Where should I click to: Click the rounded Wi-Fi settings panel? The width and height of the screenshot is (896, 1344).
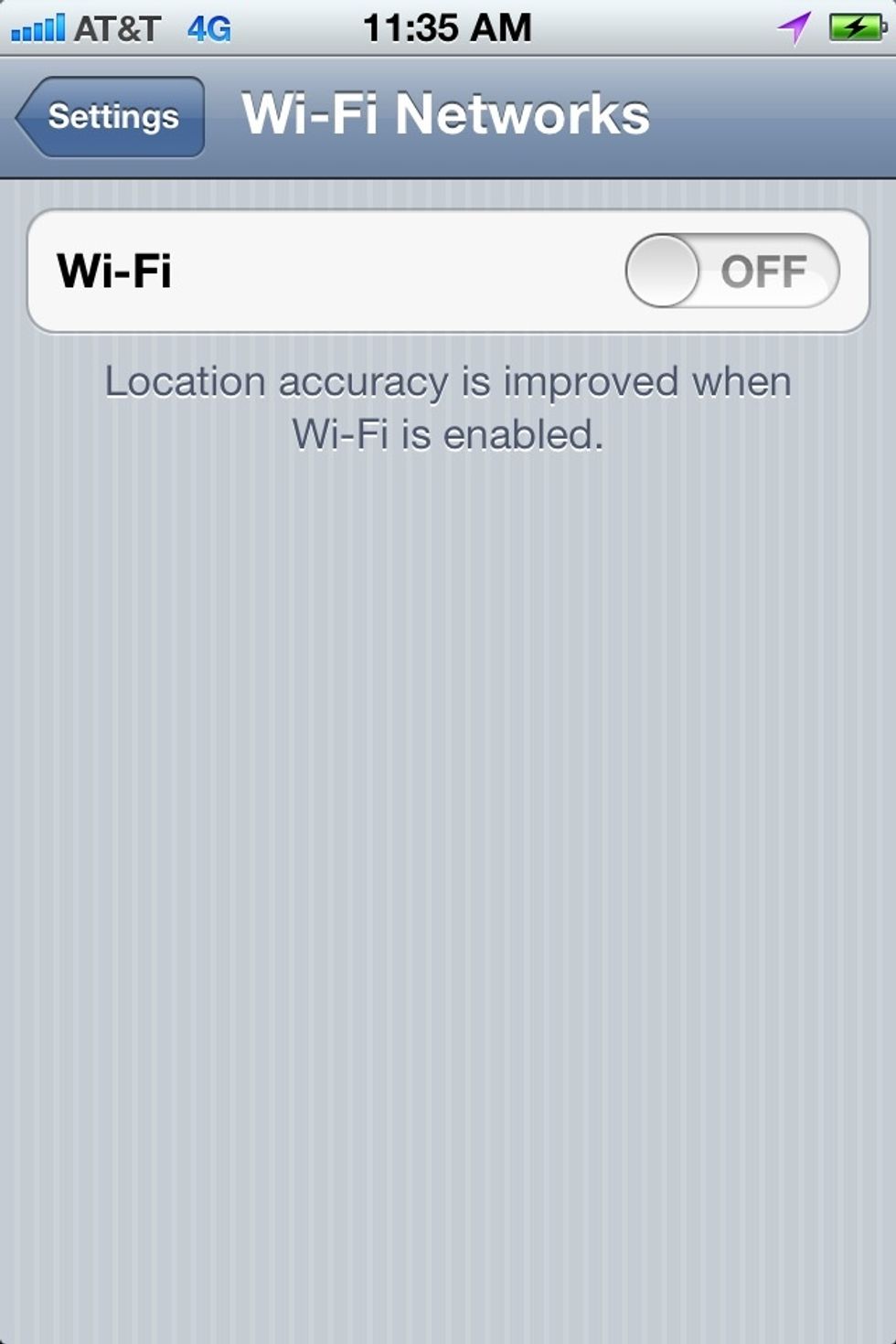click(448, 270)
